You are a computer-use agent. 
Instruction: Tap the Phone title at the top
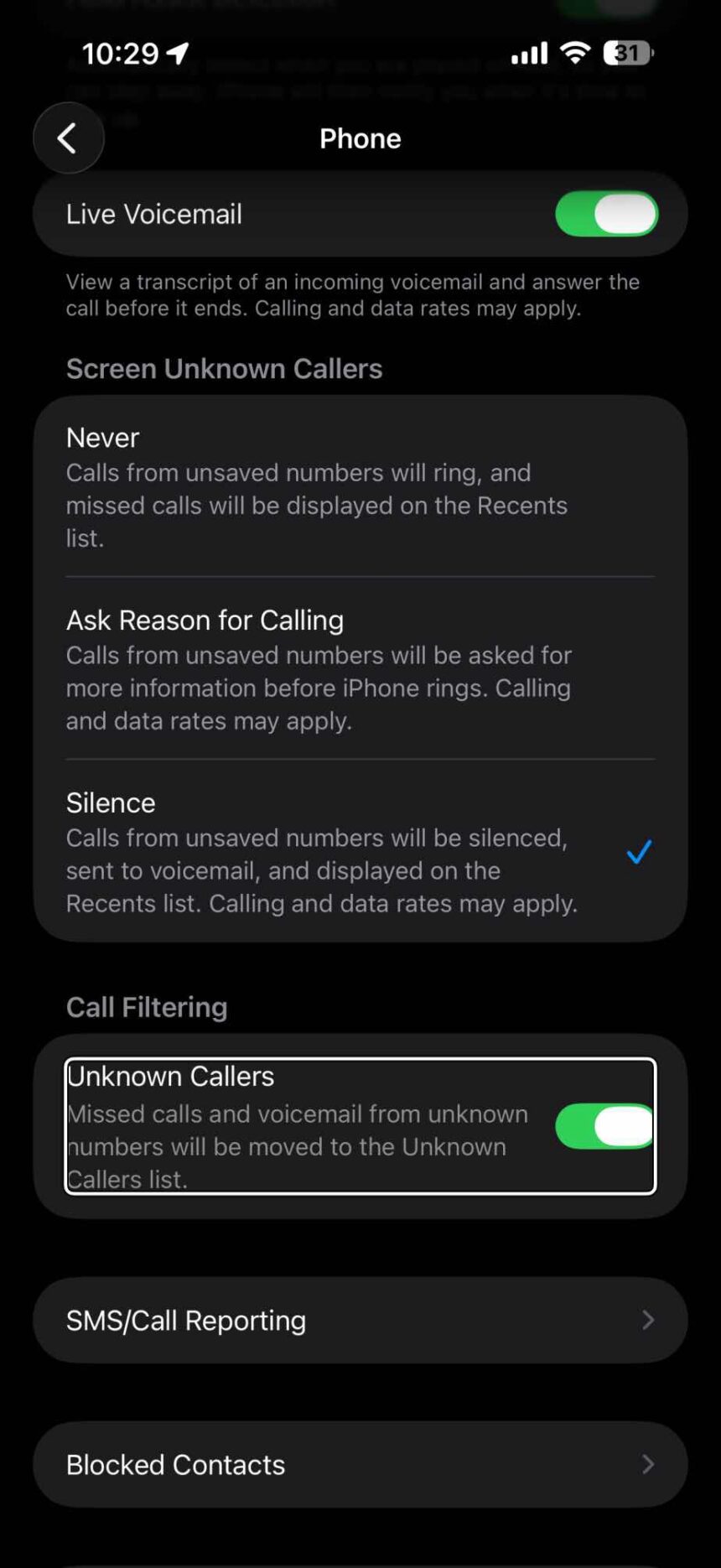point(360,138)
